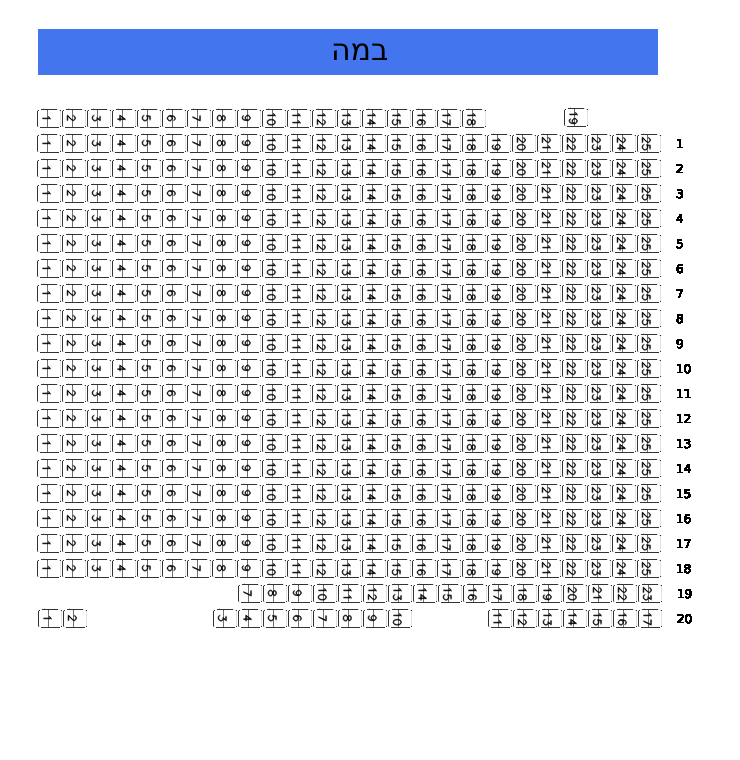Select seat 18 in the unnumbered top row
740x760 pixels.
pyautogui.click(x=473, y=119)
